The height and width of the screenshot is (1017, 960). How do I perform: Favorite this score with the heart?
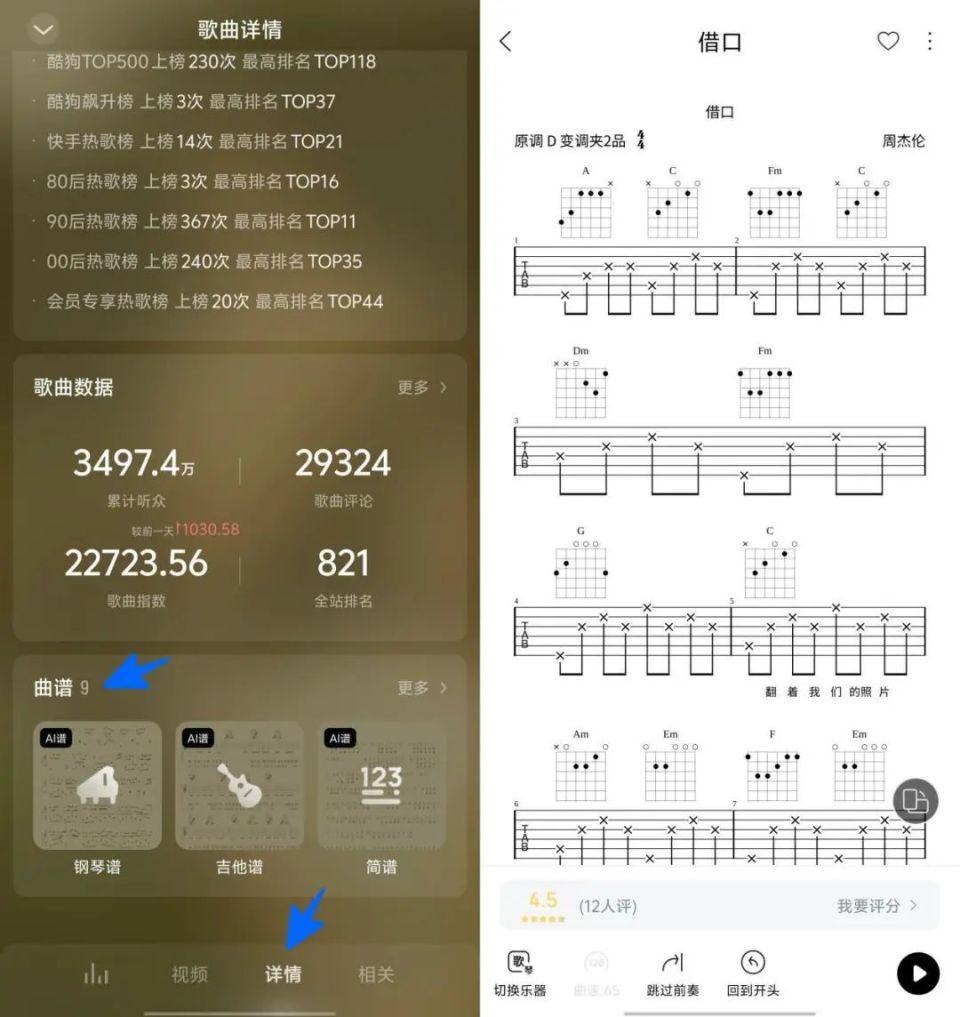(x=888, y=41)
